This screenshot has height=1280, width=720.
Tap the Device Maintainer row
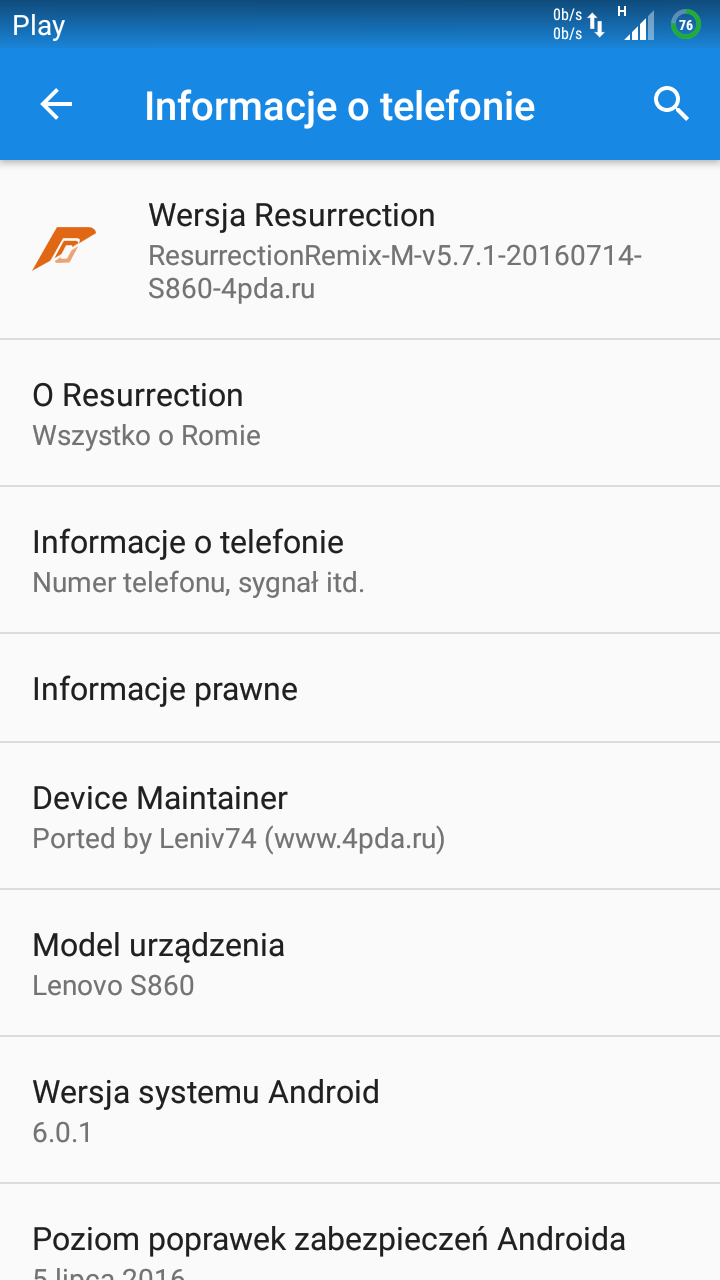click(x=360, y=816)
